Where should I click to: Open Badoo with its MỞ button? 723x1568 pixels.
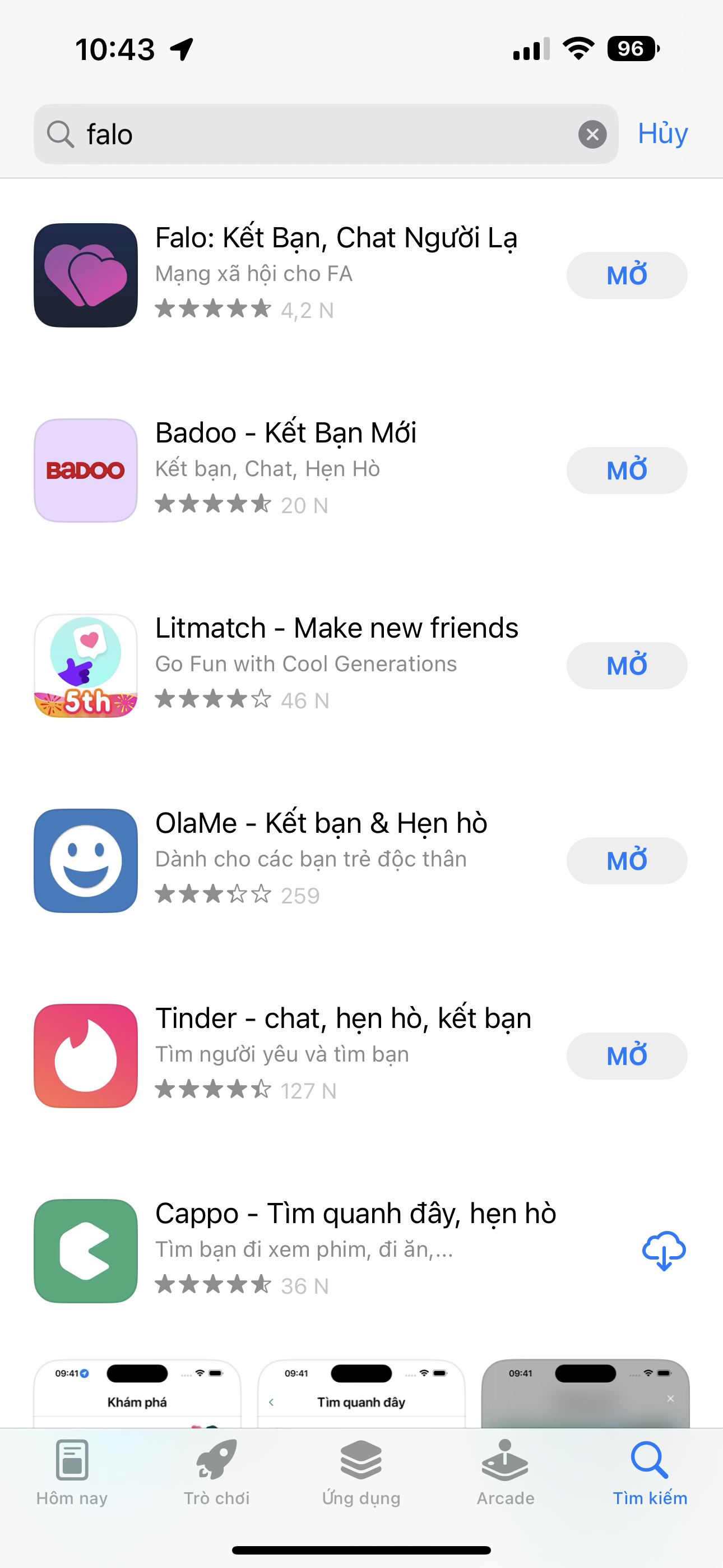pos(626,471)
